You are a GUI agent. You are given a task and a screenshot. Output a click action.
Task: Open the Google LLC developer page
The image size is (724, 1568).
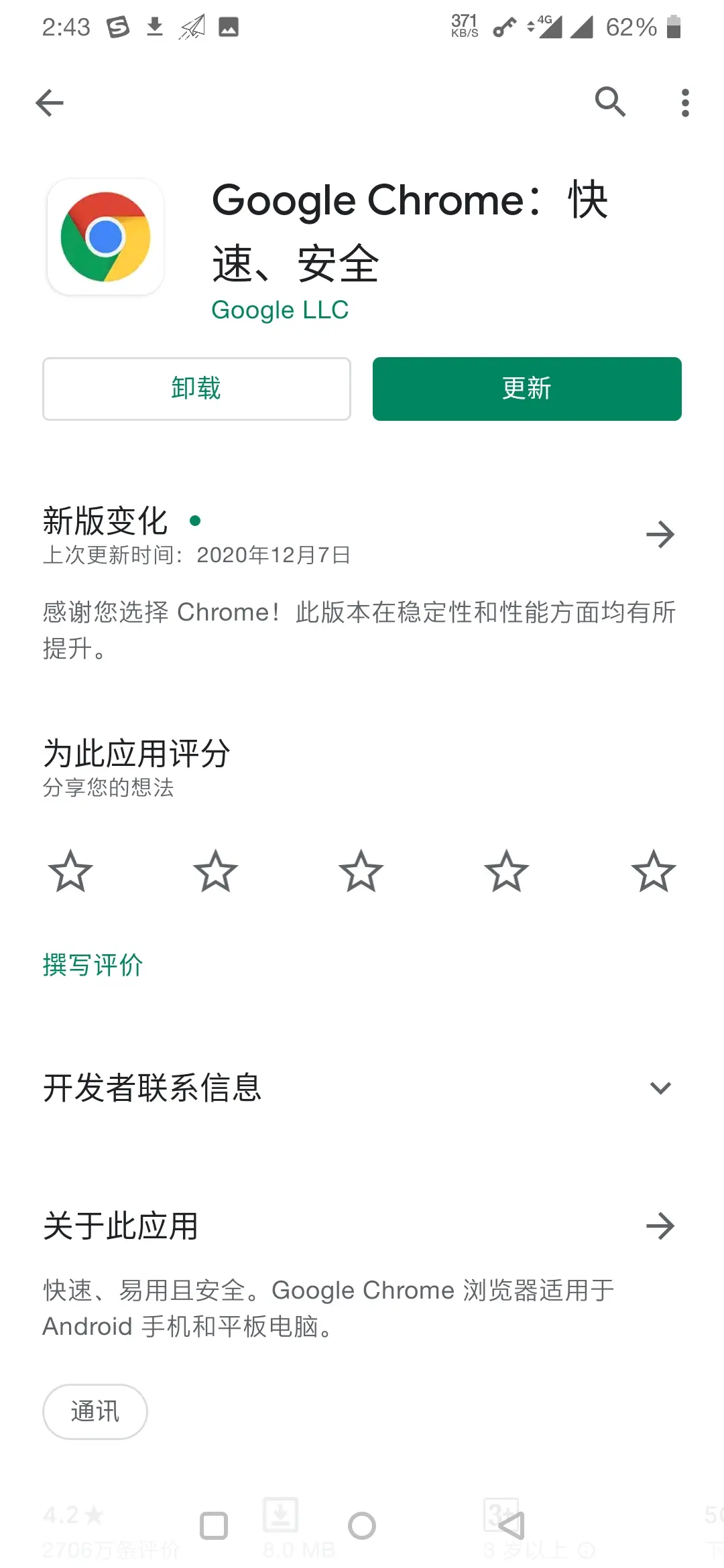(x=279, y=310)
